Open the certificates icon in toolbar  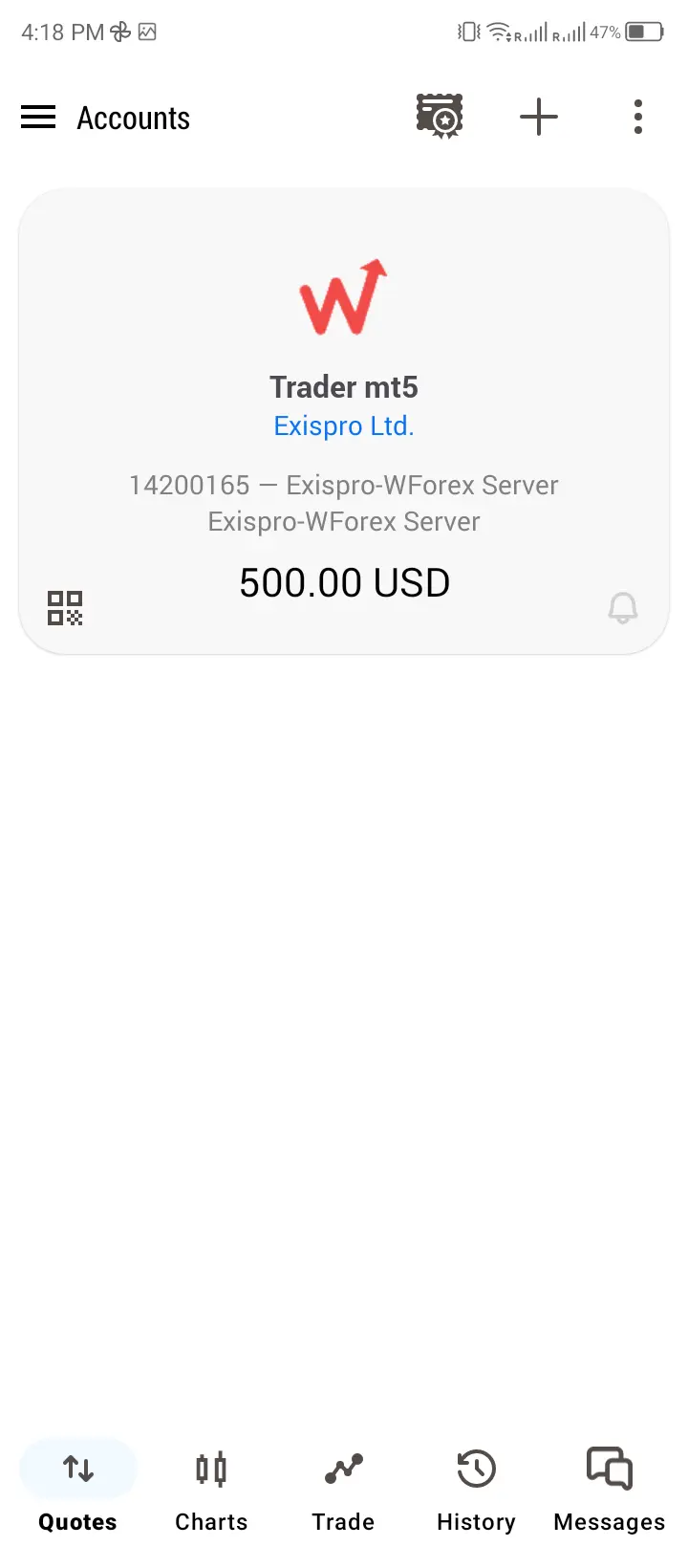pyautogui.click(x=440, y=117)
